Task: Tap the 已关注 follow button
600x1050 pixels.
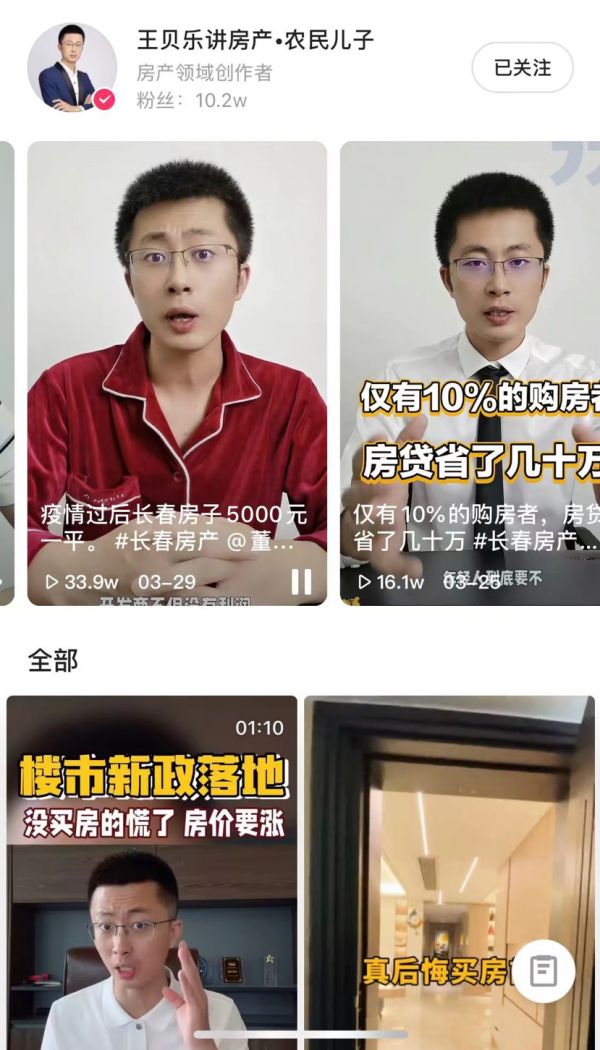Action: (x=522, y=68)
